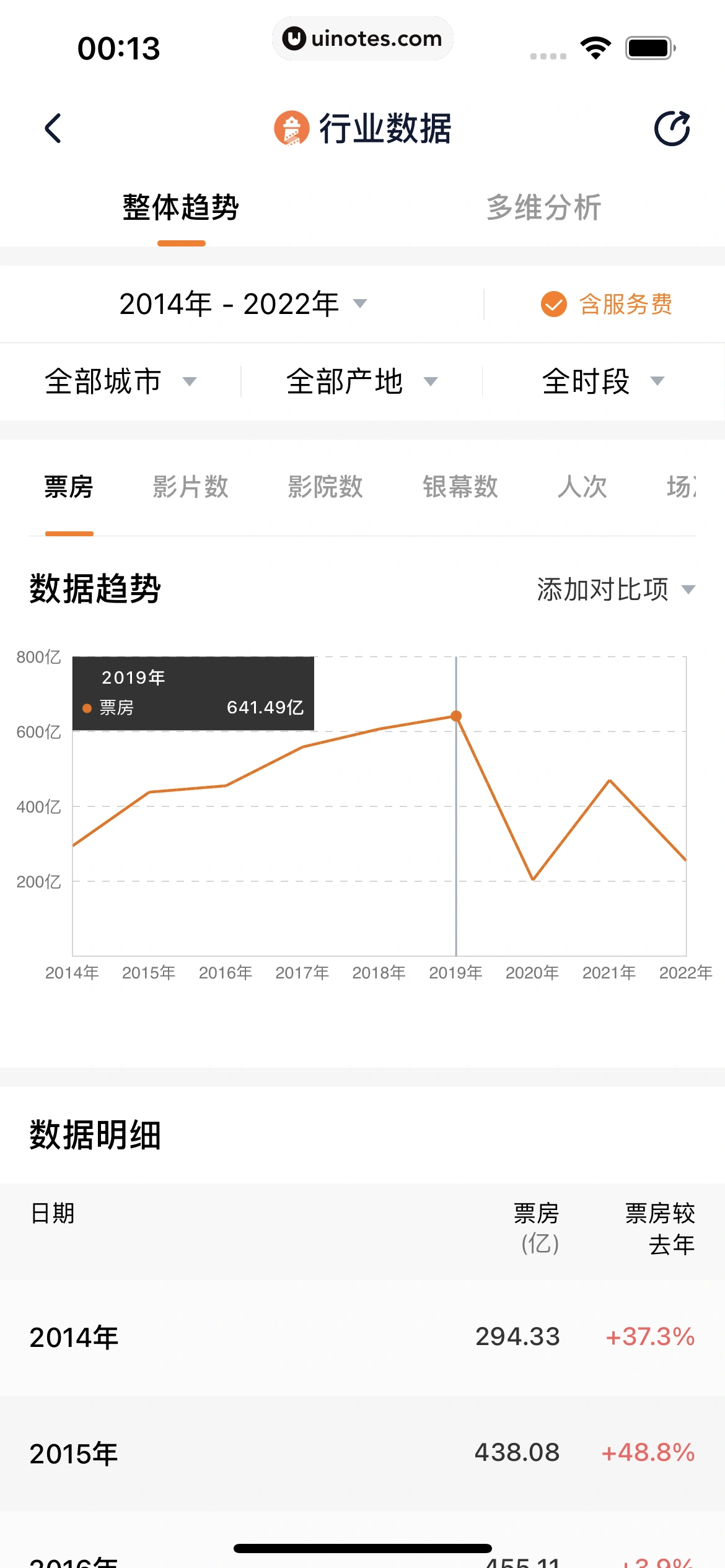Open the 添加对比项 dropdown

pos(616,589)
